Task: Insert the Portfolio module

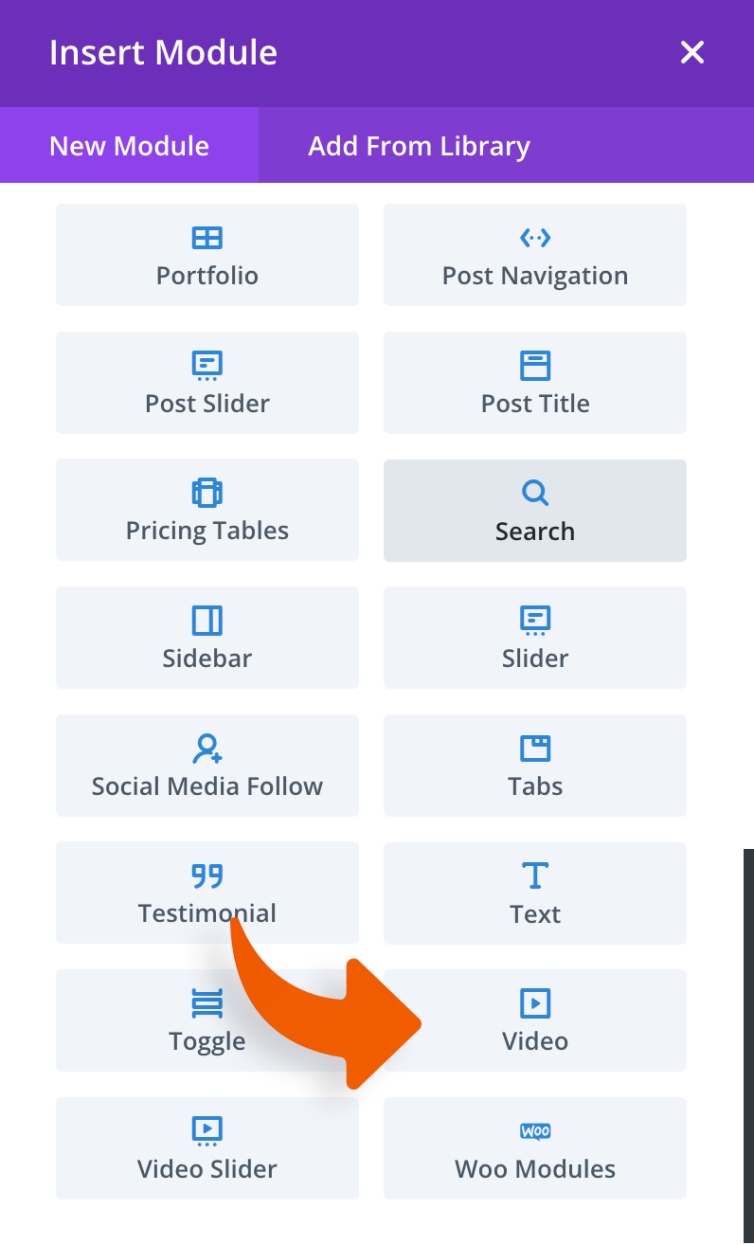Action: (207, 256)
